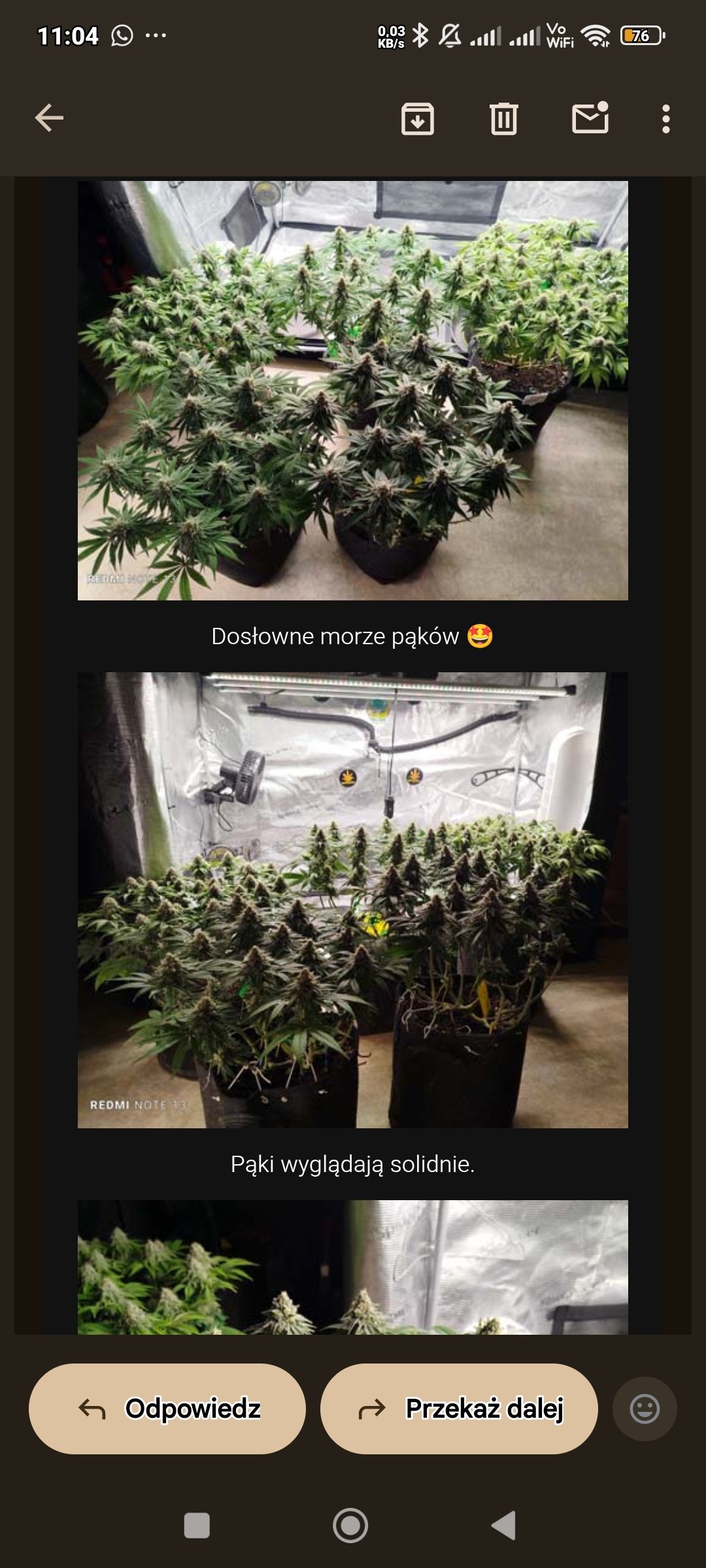Viewport: 706px width, 1568px height.
Task: Open the system recent apps view
Action: coord(197,1526)
